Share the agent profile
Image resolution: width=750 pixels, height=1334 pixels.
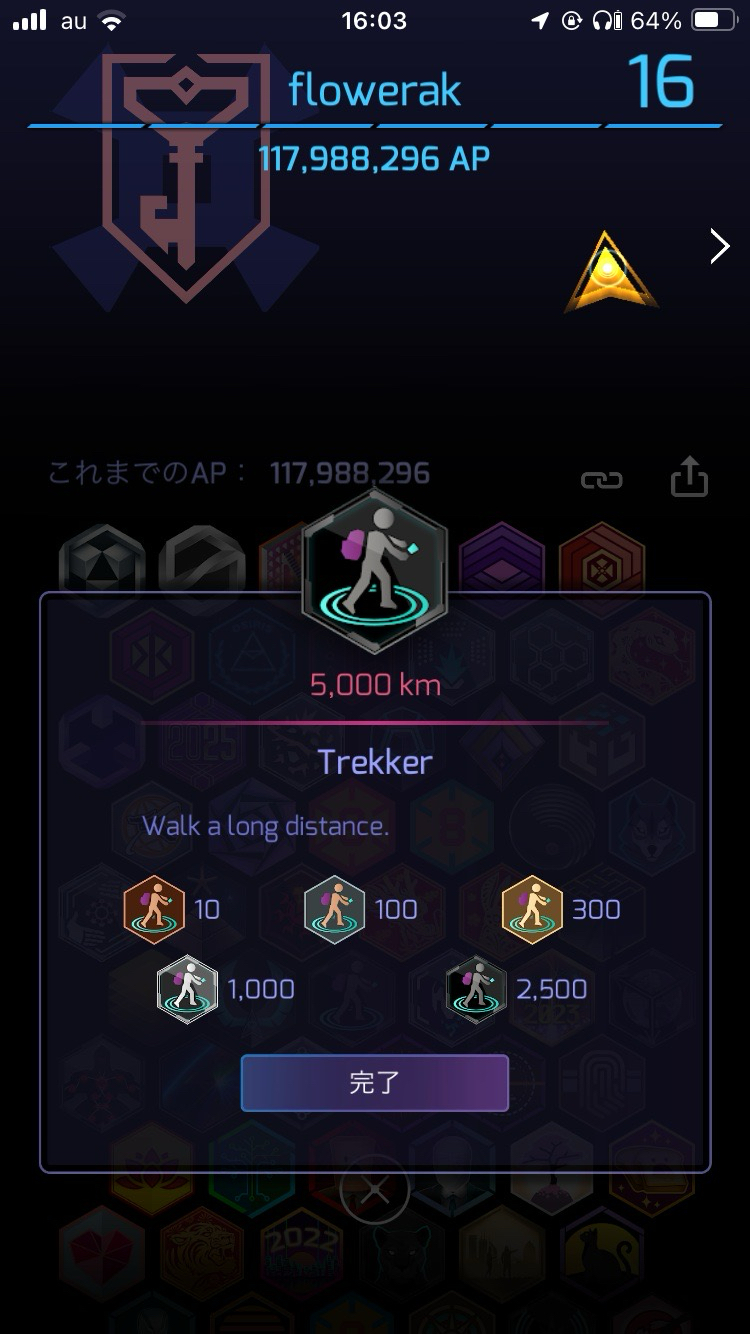[689, 477]
